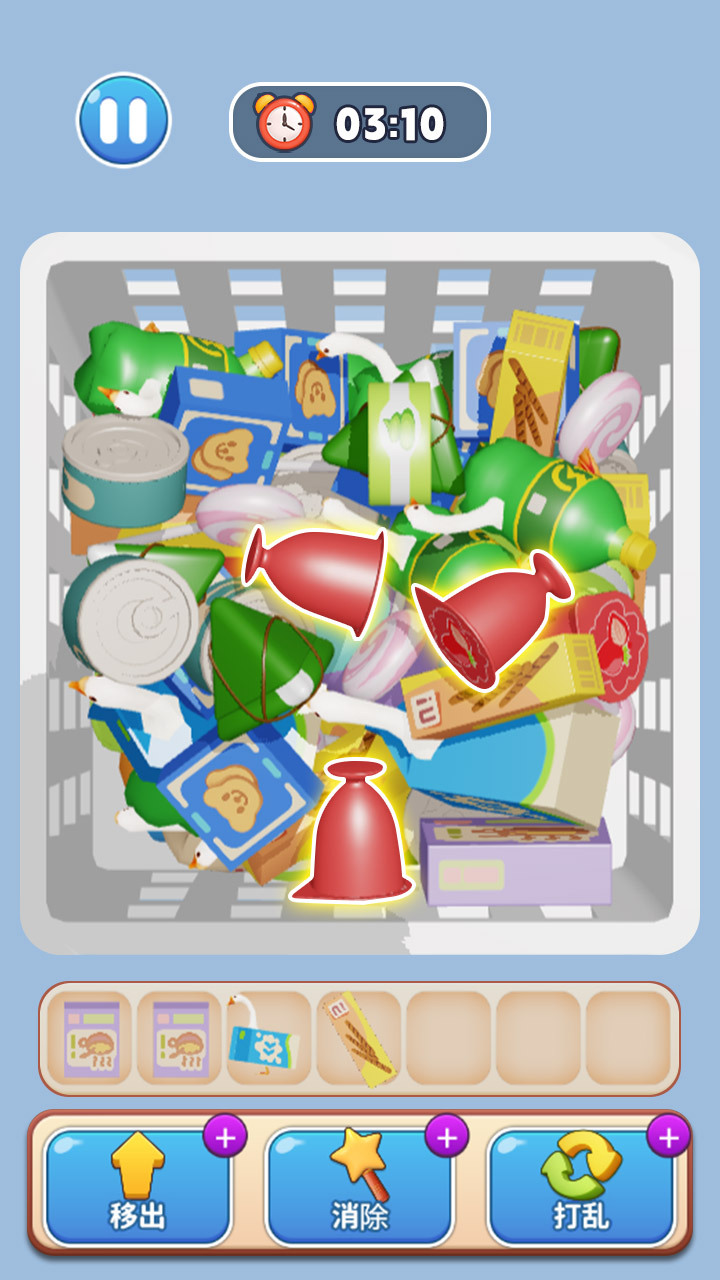This screenshot has width=720, height=1280.
Task: Pick the purple box beside the bottom goblet
Action: 516,862
